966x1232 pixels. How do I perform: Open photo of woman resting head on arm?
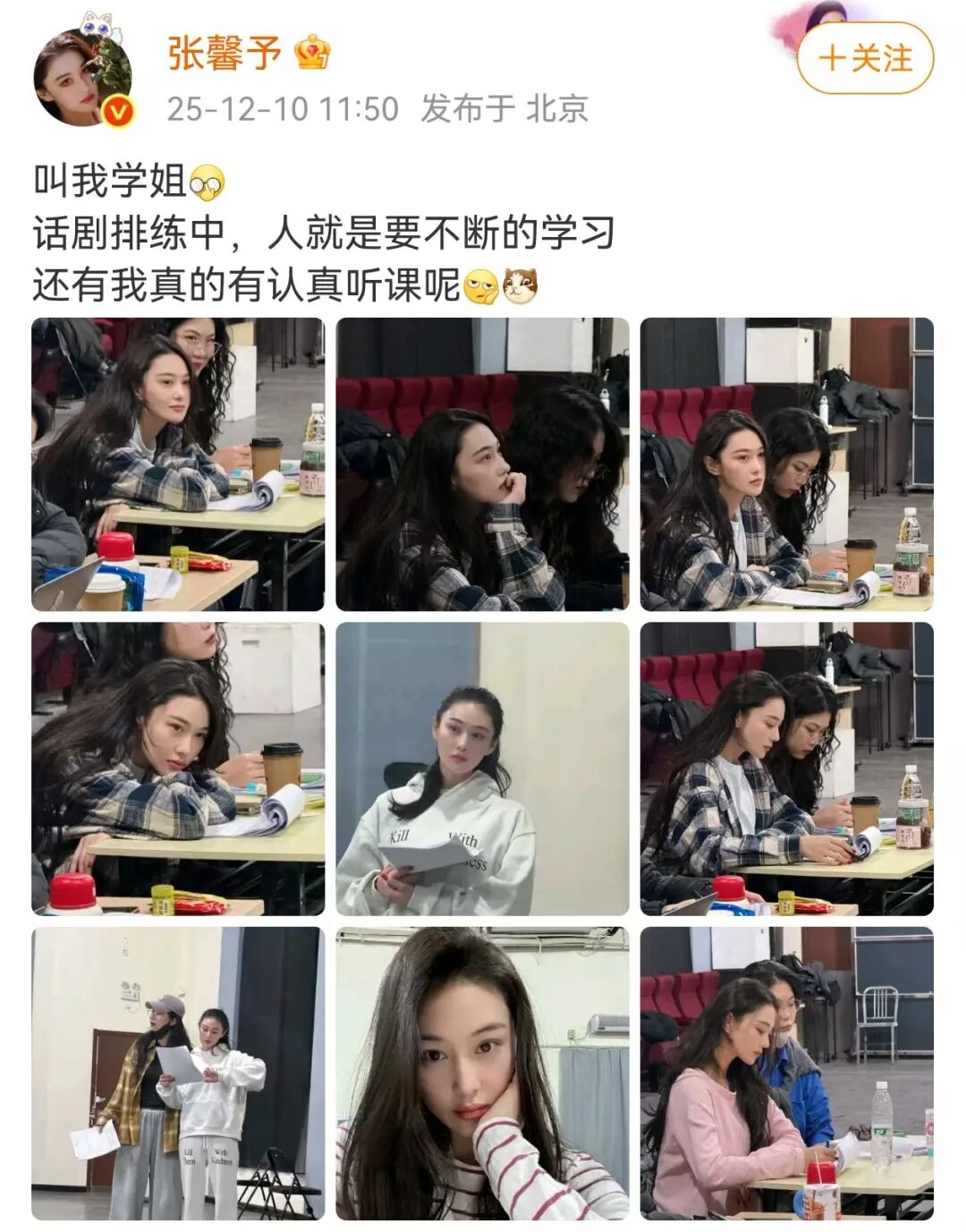click(x=178, y=769)
